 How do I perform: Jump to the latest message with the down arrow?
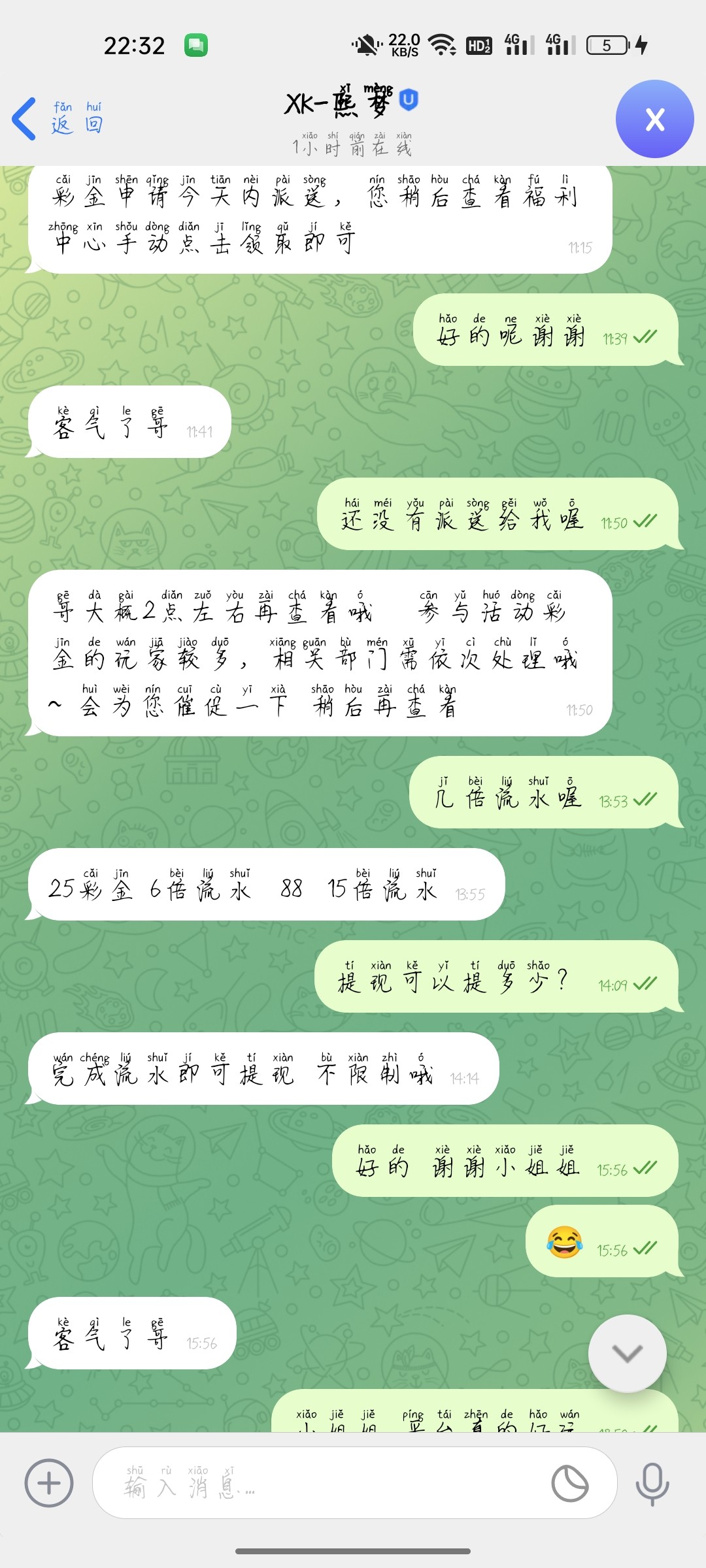(x=627, y=1353)
